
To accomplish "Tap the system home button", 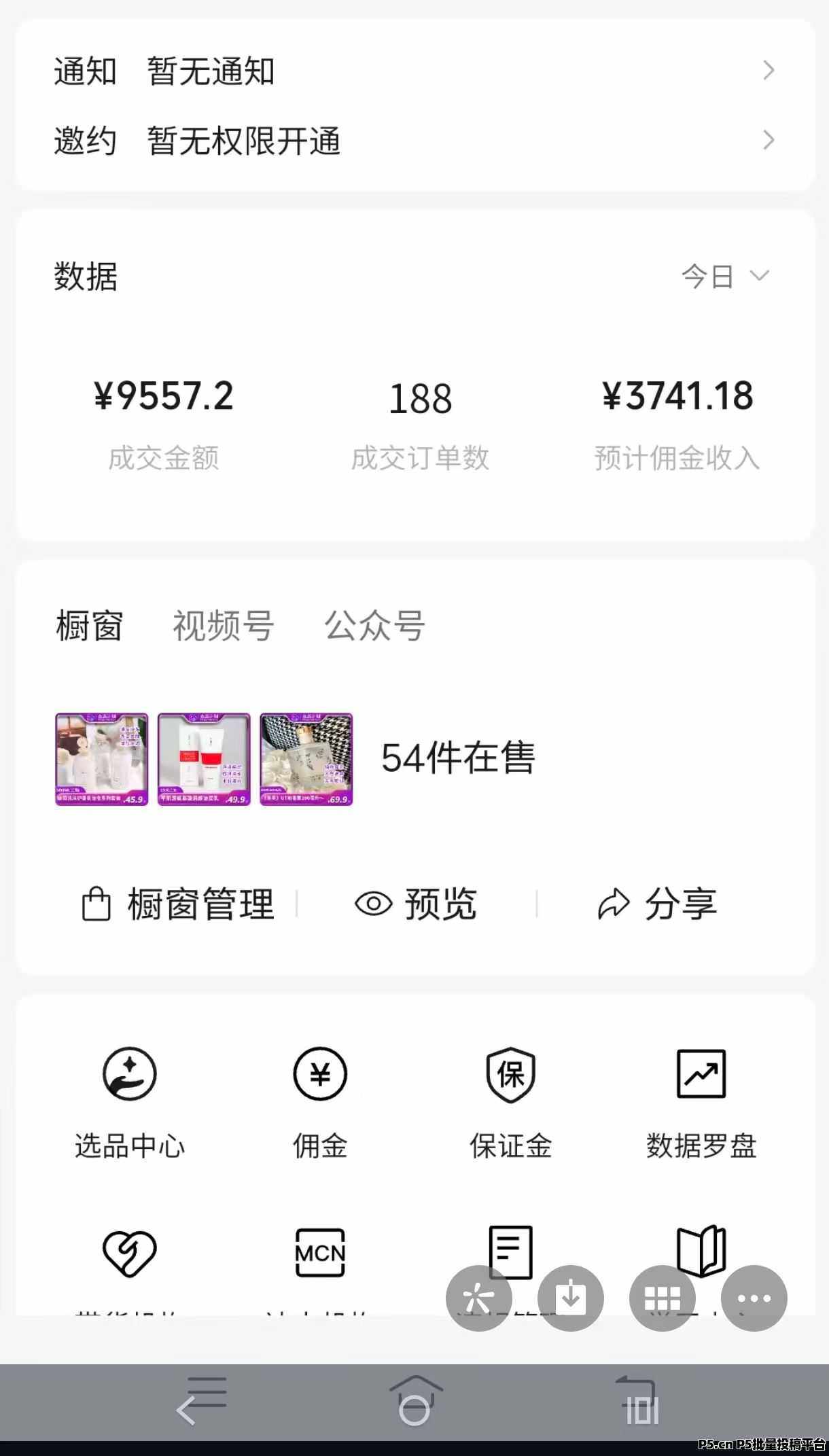I will [414, 1401].
